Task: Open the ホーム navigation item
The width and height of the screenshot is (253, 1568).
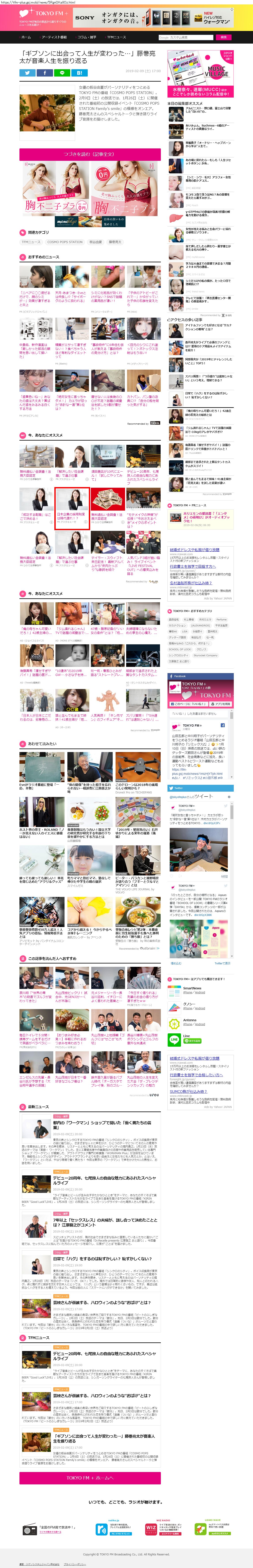Action: pos(26,37)
